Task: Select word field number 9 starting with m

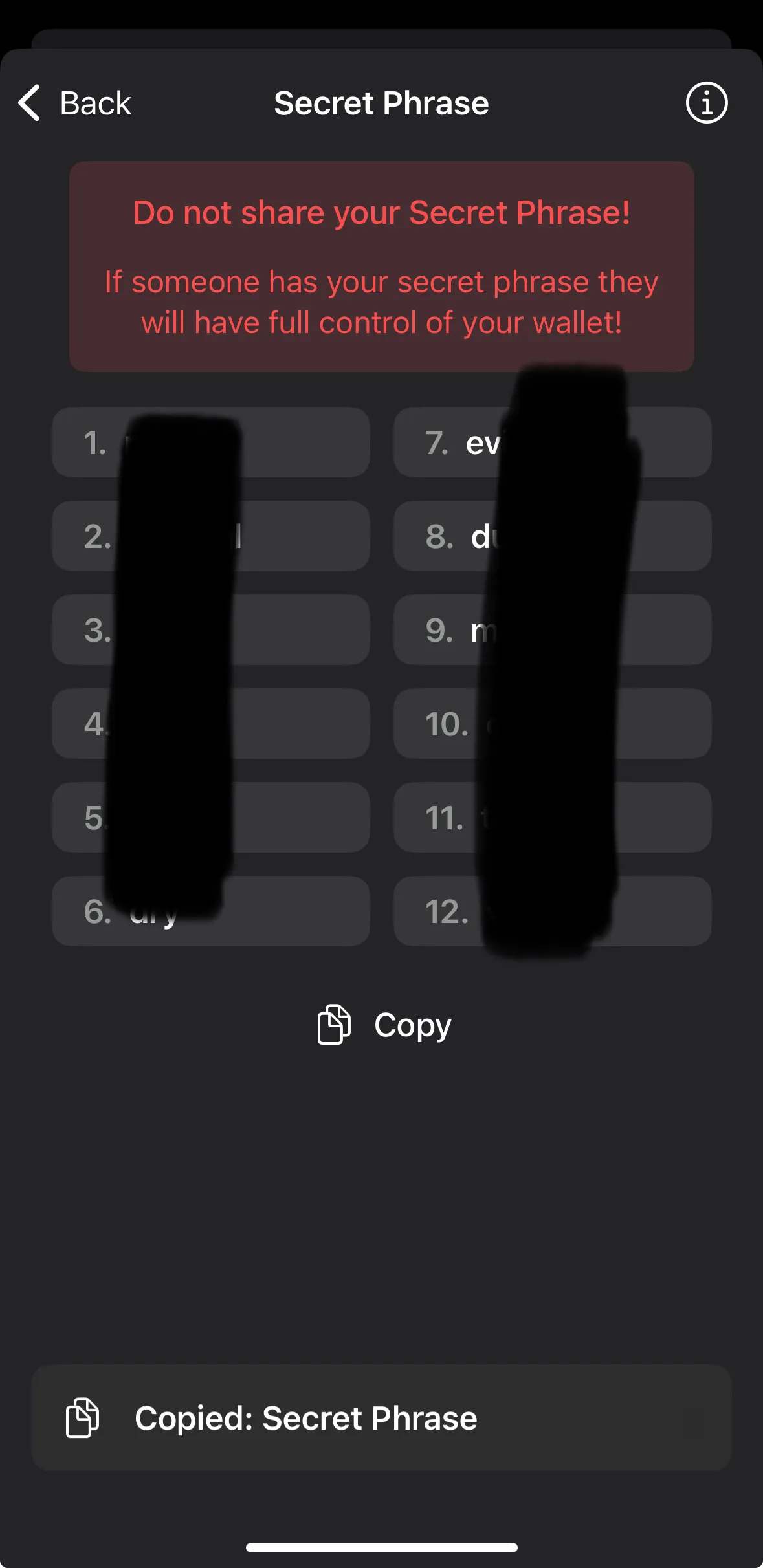Action: click(551, 631)
